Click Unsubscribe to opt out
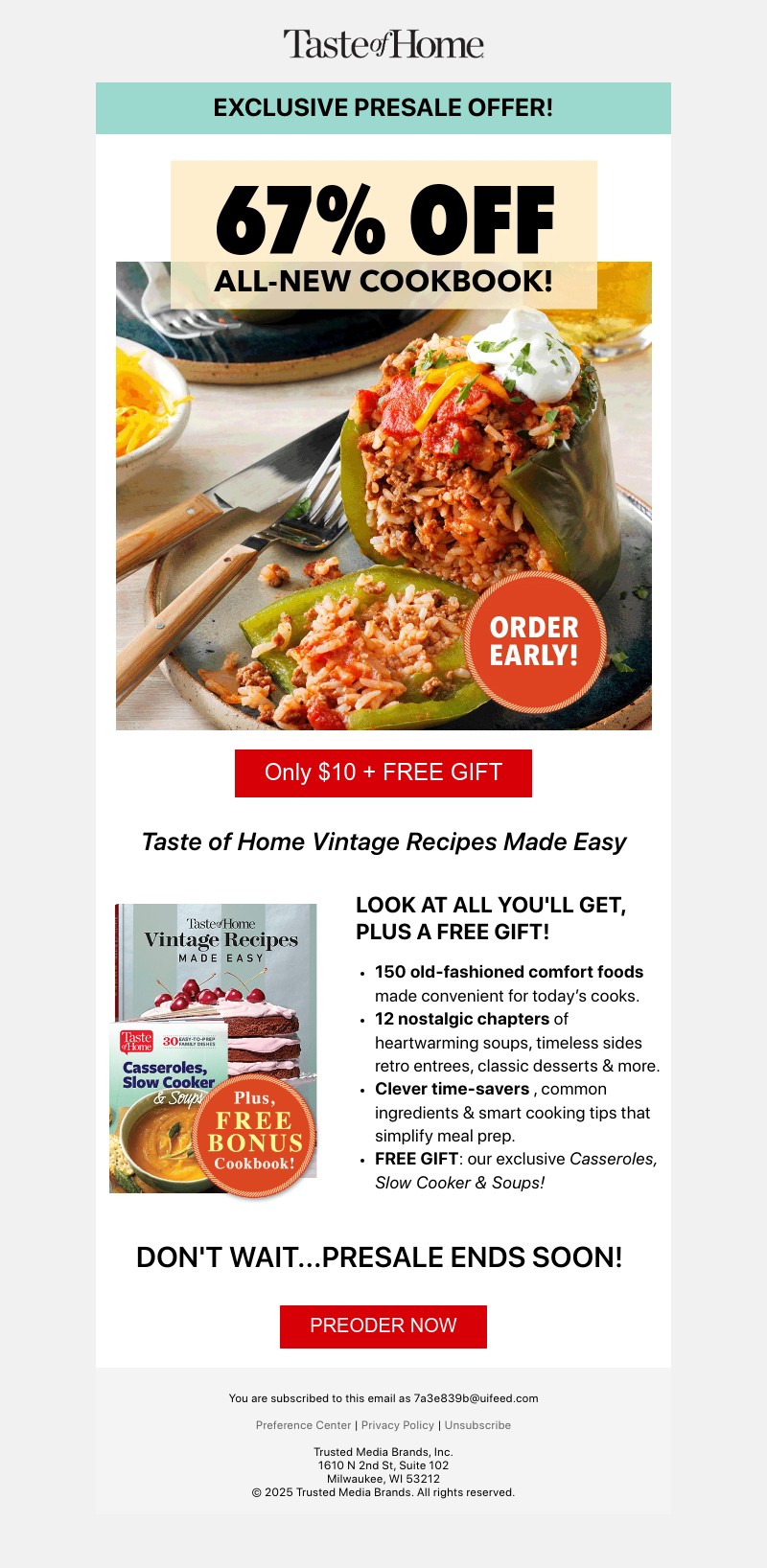767x1568 pixels. [x=476, y=1425]
